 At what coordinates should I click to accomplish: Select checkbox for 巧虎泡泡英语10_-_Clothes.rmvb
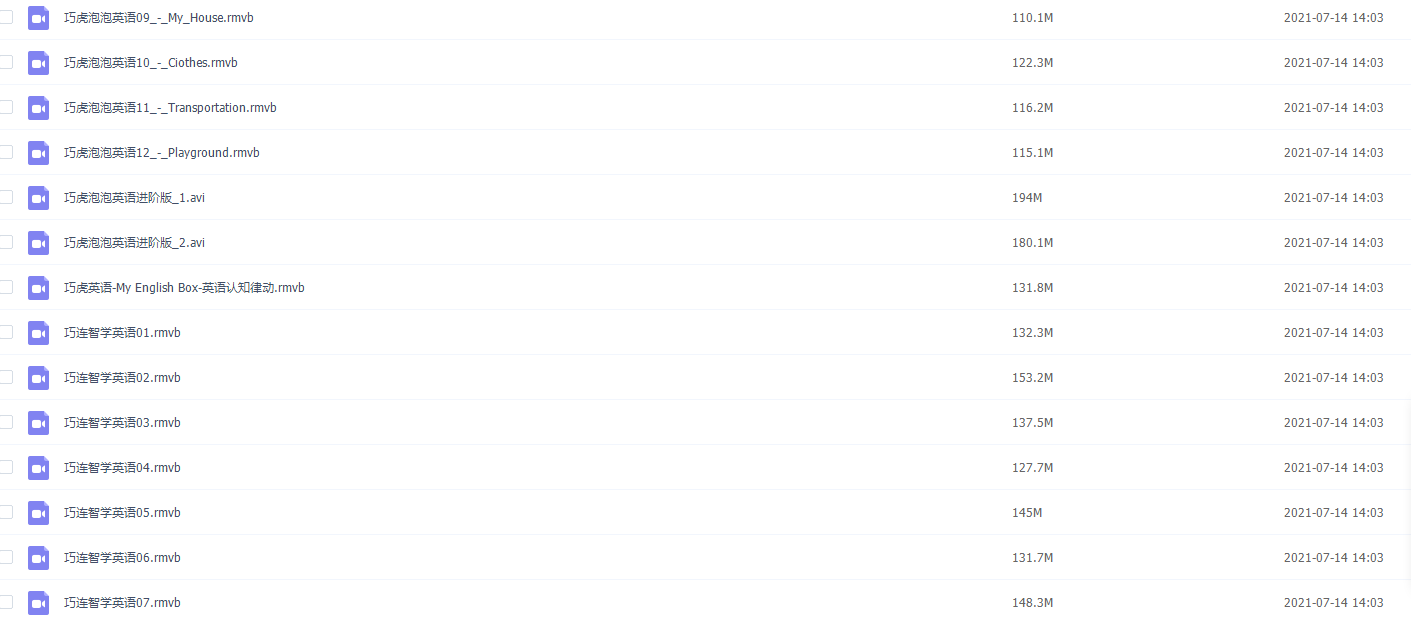pyautogui.click(x=6, y=62)
